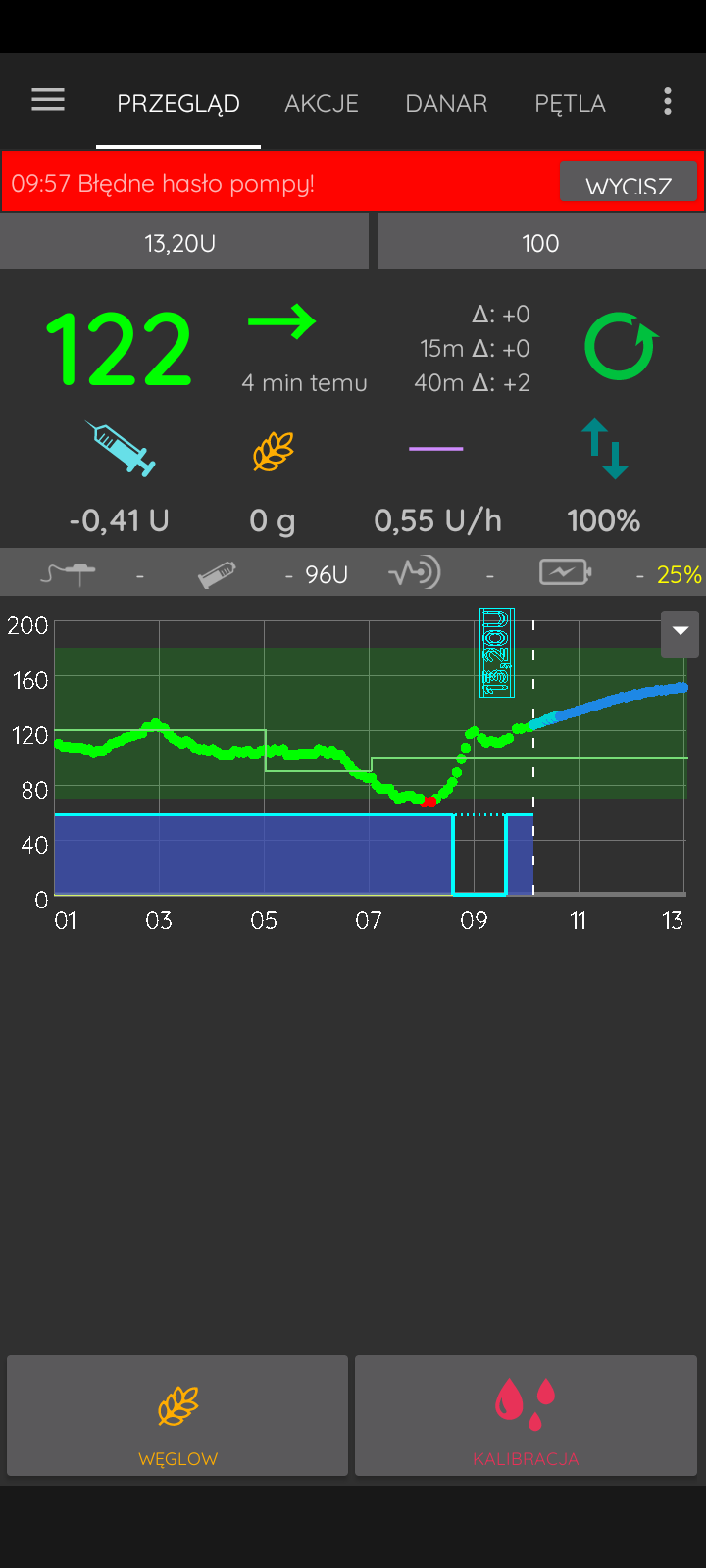Switch to the PĘTLA tab
Image resolution: width=706 pixels, height=1568 pixels.
[x=570, y=103]
